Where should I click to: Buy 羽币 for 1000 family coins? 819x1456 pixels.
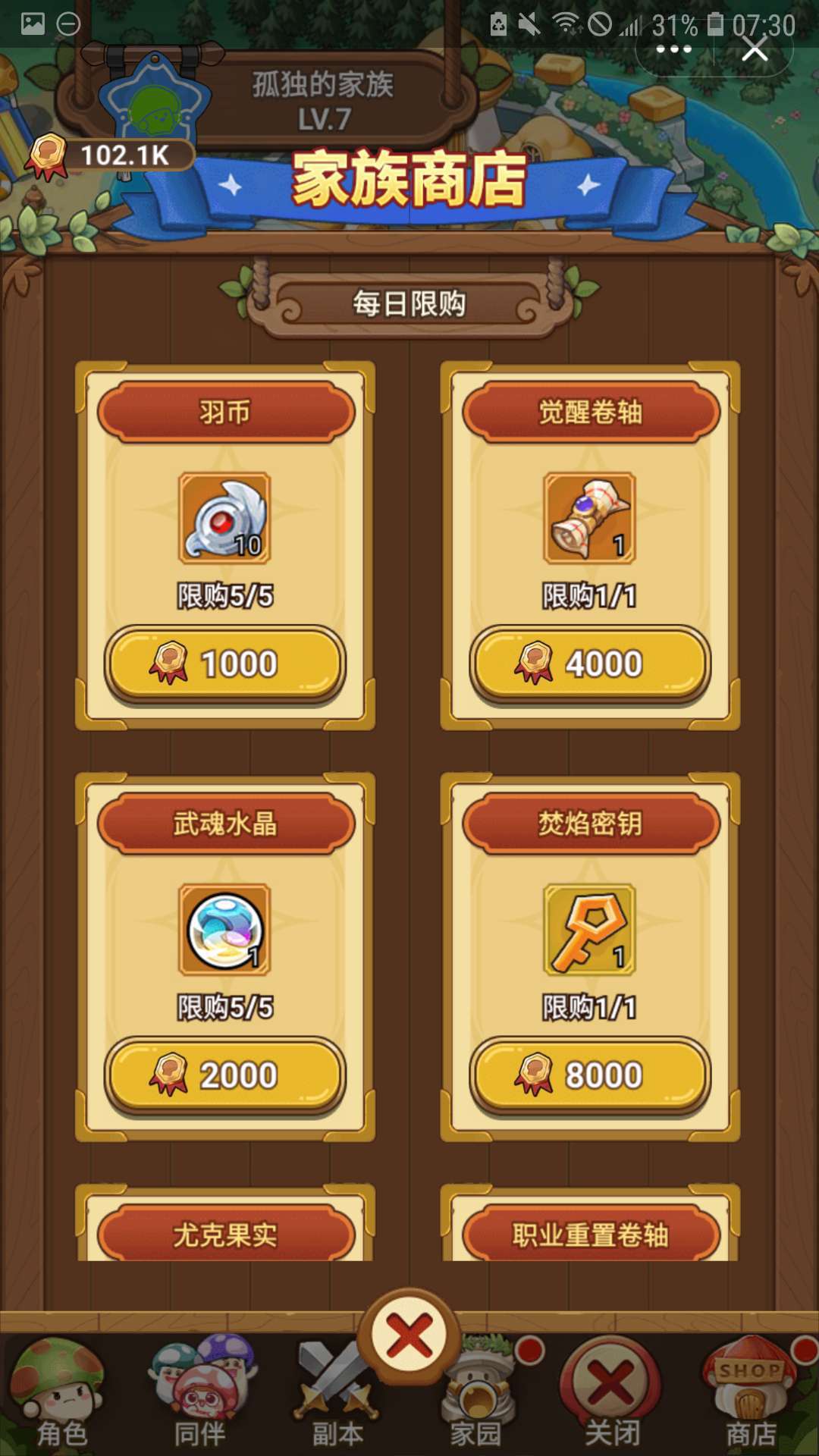[225, 664]
